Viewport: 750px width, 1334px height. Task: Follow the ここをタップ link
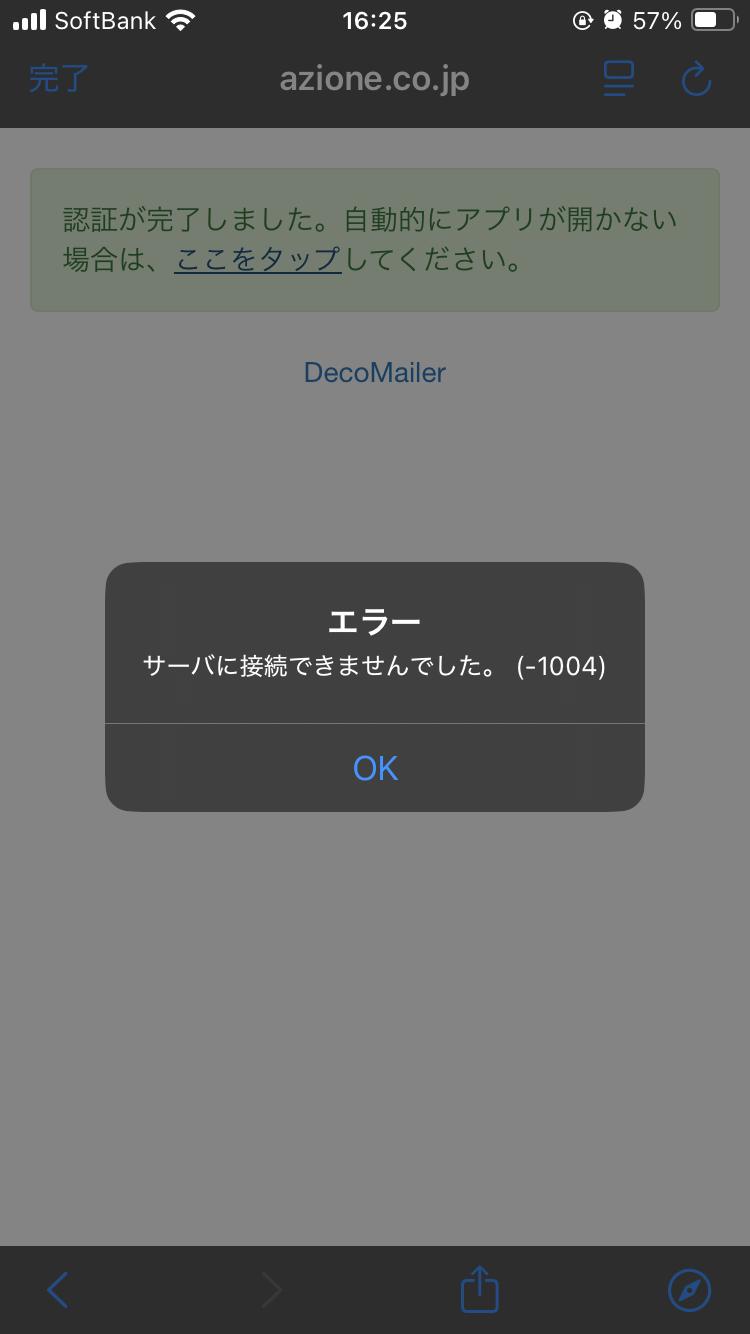pyautogui.click(x=258, y=260)
